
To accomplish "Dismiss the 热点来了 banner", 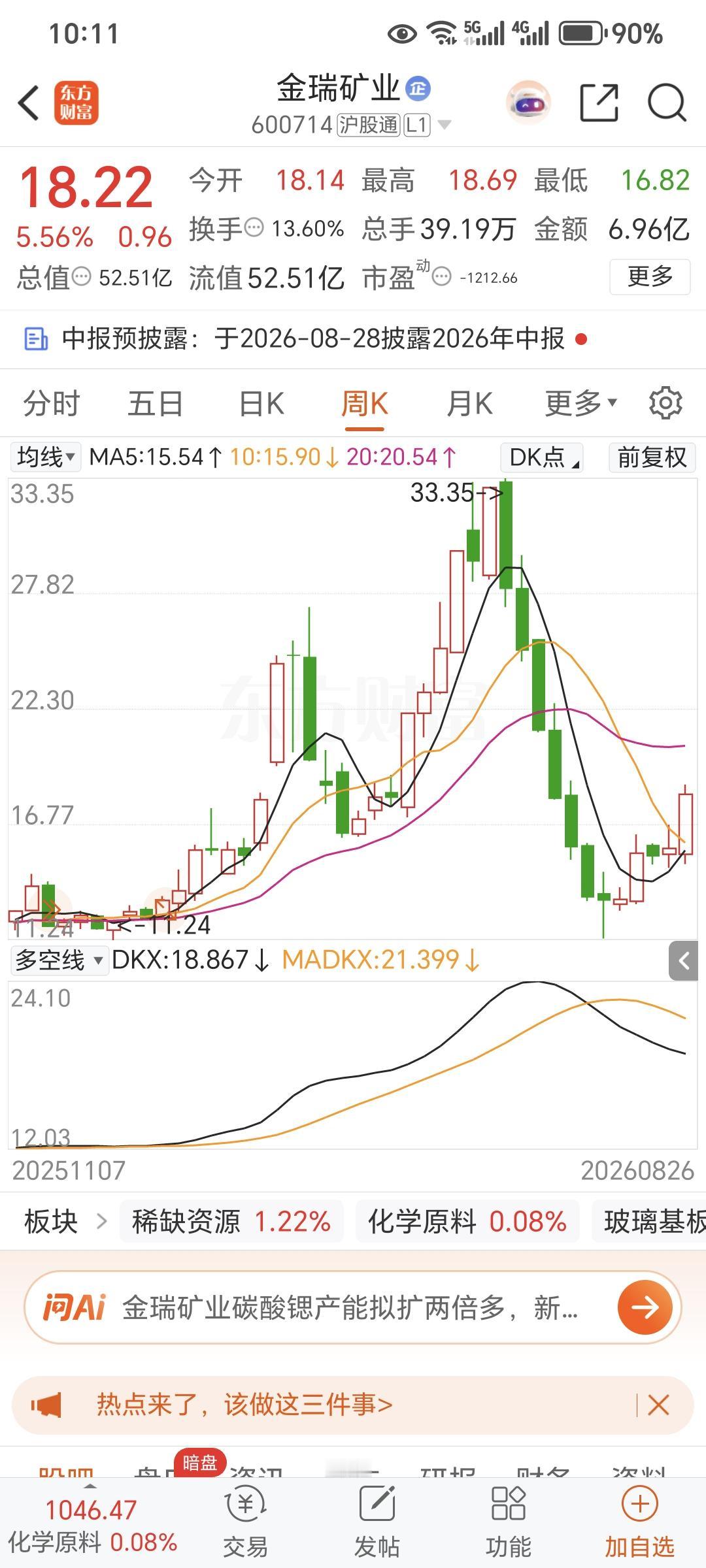I will click(x=658, y=1404).
